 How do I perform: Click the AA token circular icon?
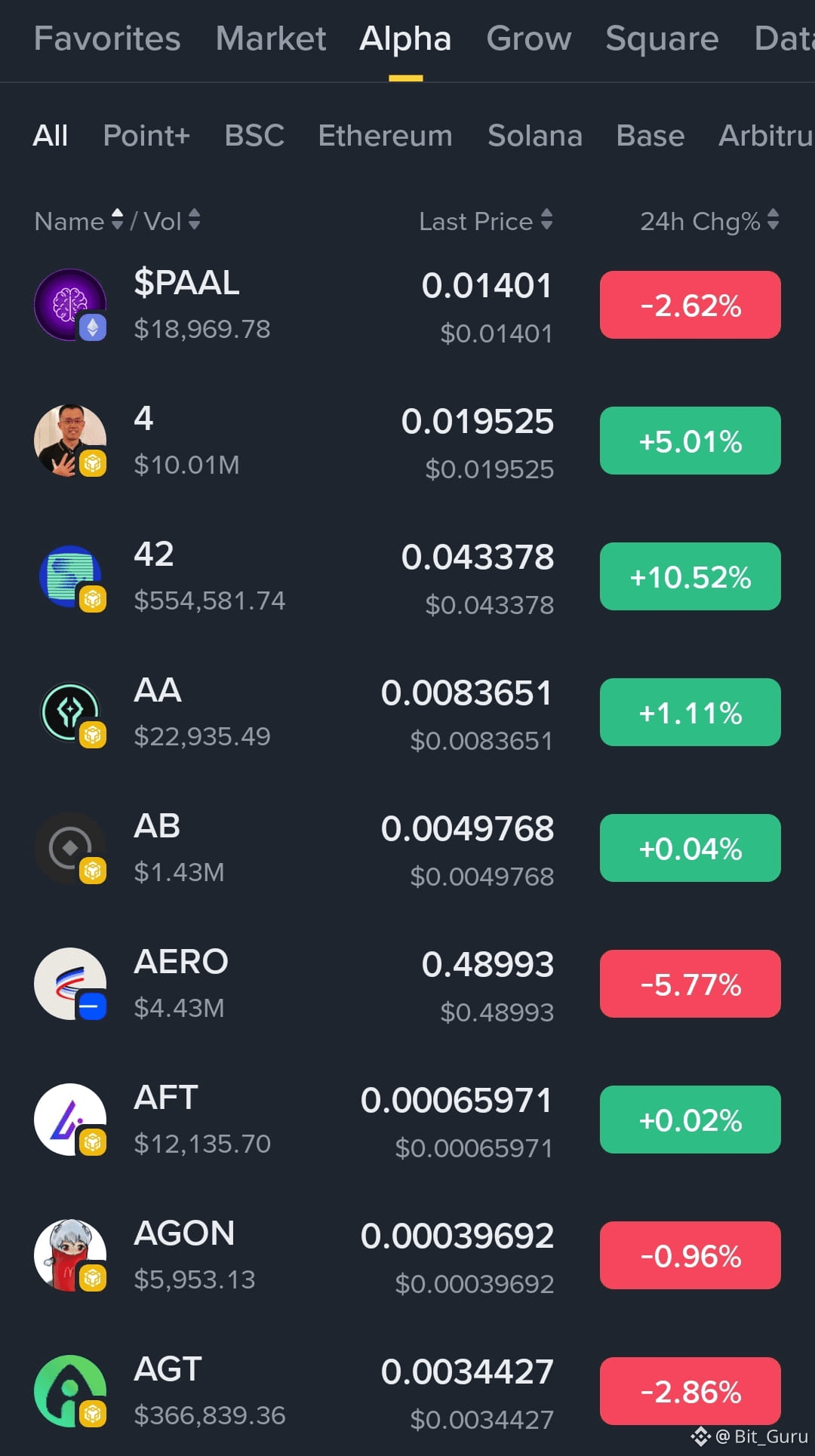pyautogui.click(x=70, y=711)
